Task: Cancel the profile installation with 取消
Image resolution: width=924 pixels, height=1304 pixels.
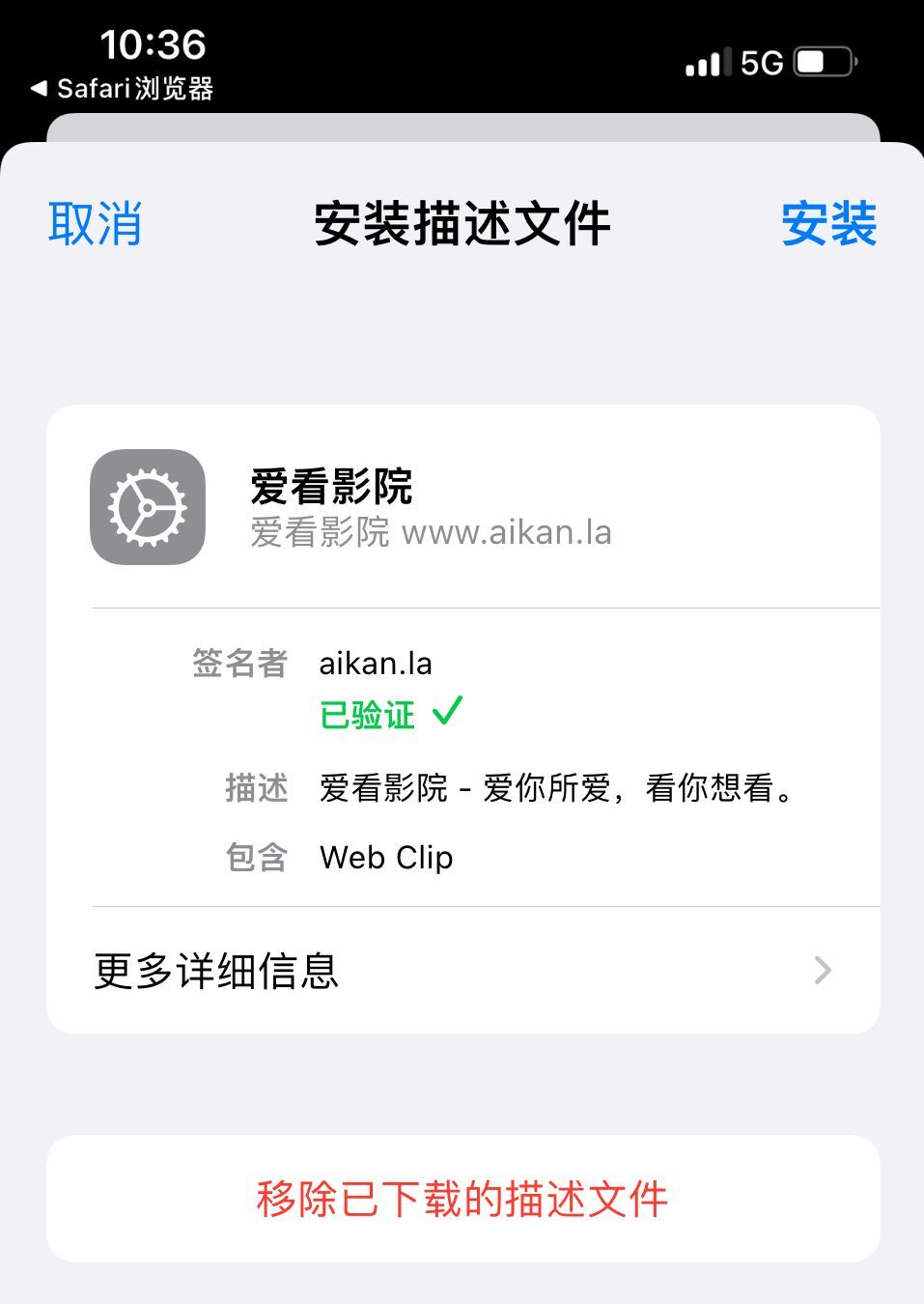Action: [95, 224]
